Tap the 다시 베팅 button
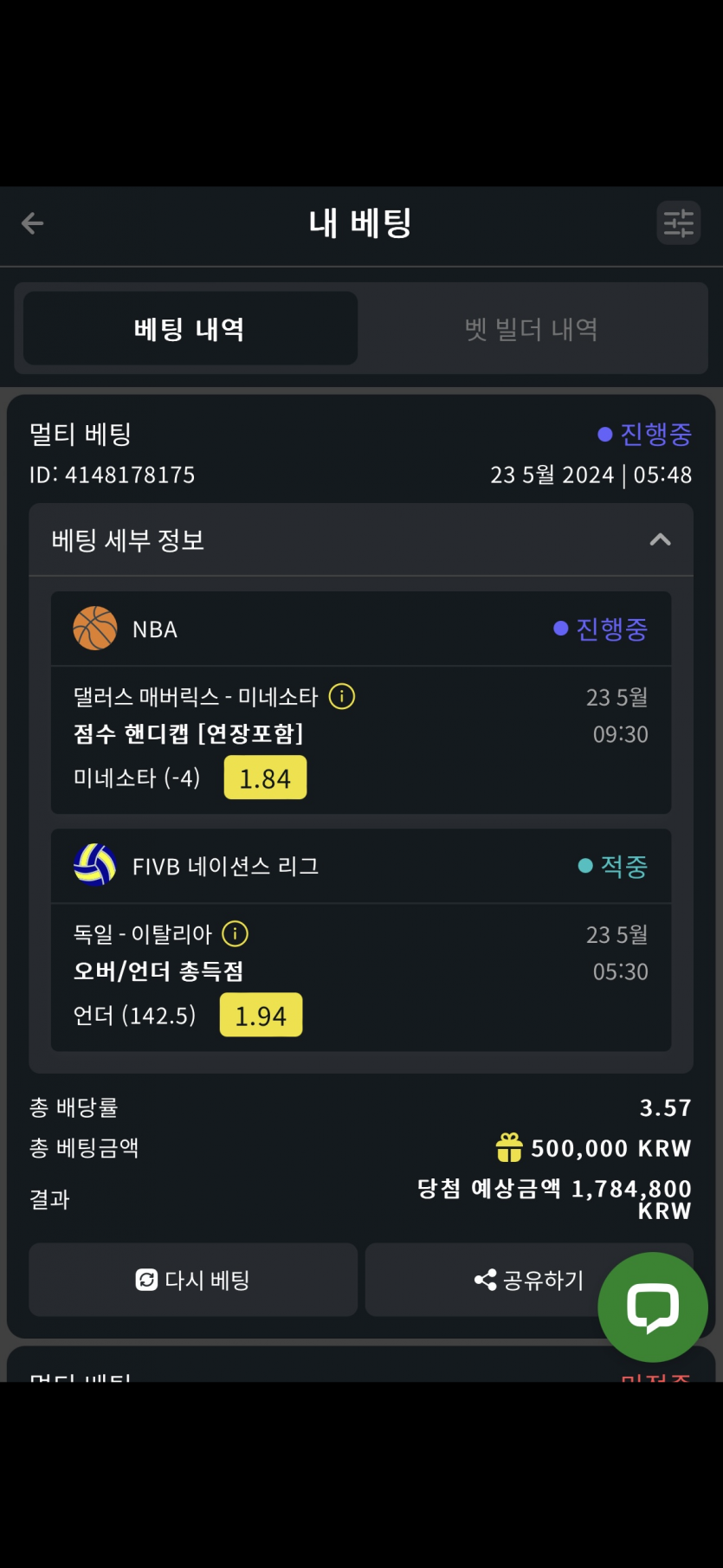Image resolution: width=723 pixels, height=1568 pixels. coord(193,1280)
